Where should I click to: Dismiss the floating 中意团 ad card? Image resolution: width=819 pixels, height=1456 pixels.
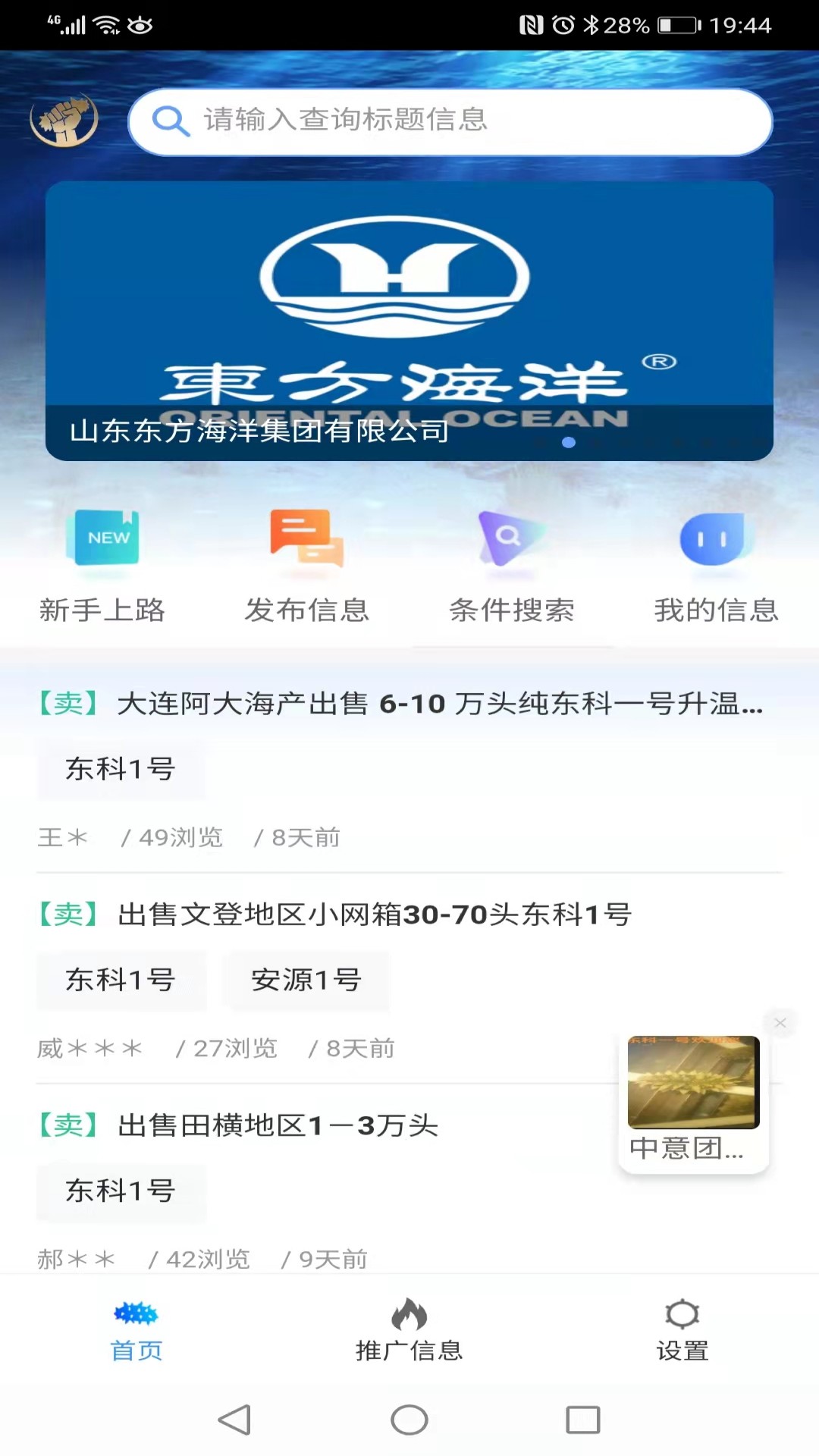tap(780, 1023)
